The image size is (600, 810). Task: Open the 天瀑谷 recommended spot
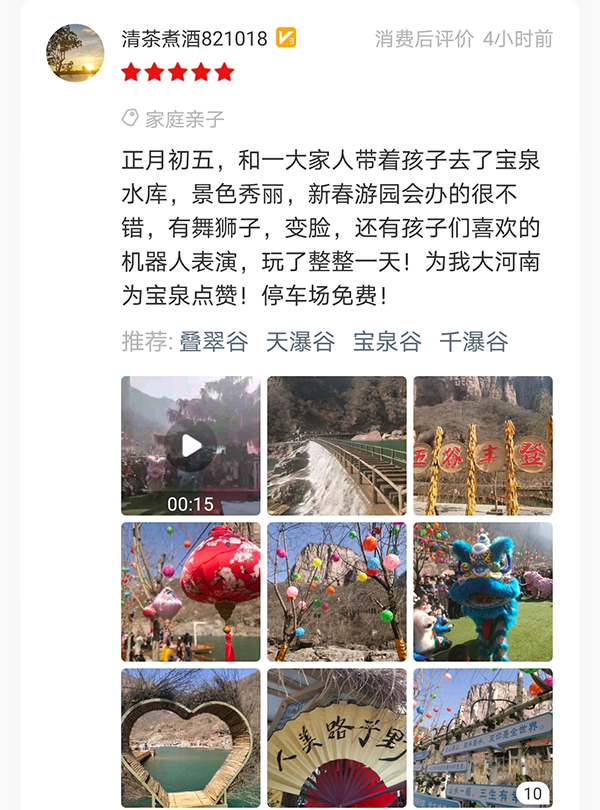coord(300,342)
